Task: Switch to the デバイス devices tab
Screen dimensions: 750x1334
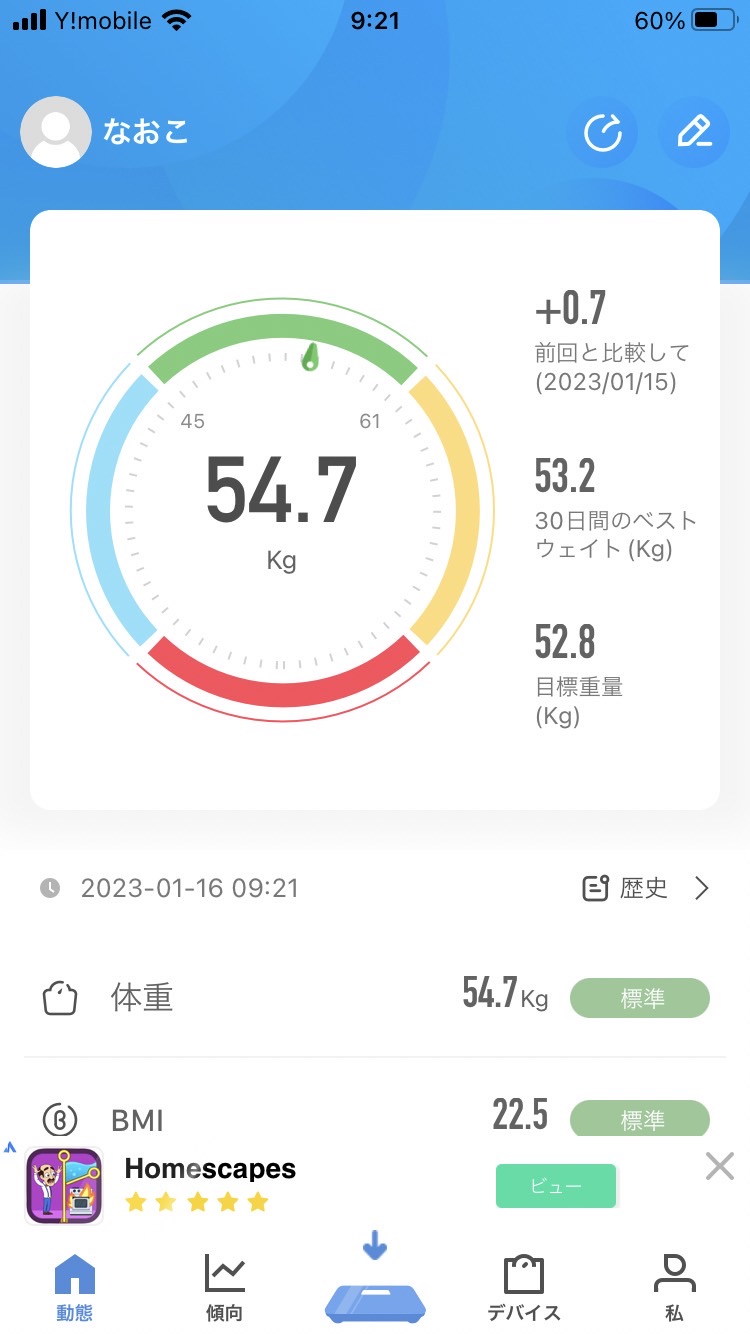Action: (x=524, y=1288)
